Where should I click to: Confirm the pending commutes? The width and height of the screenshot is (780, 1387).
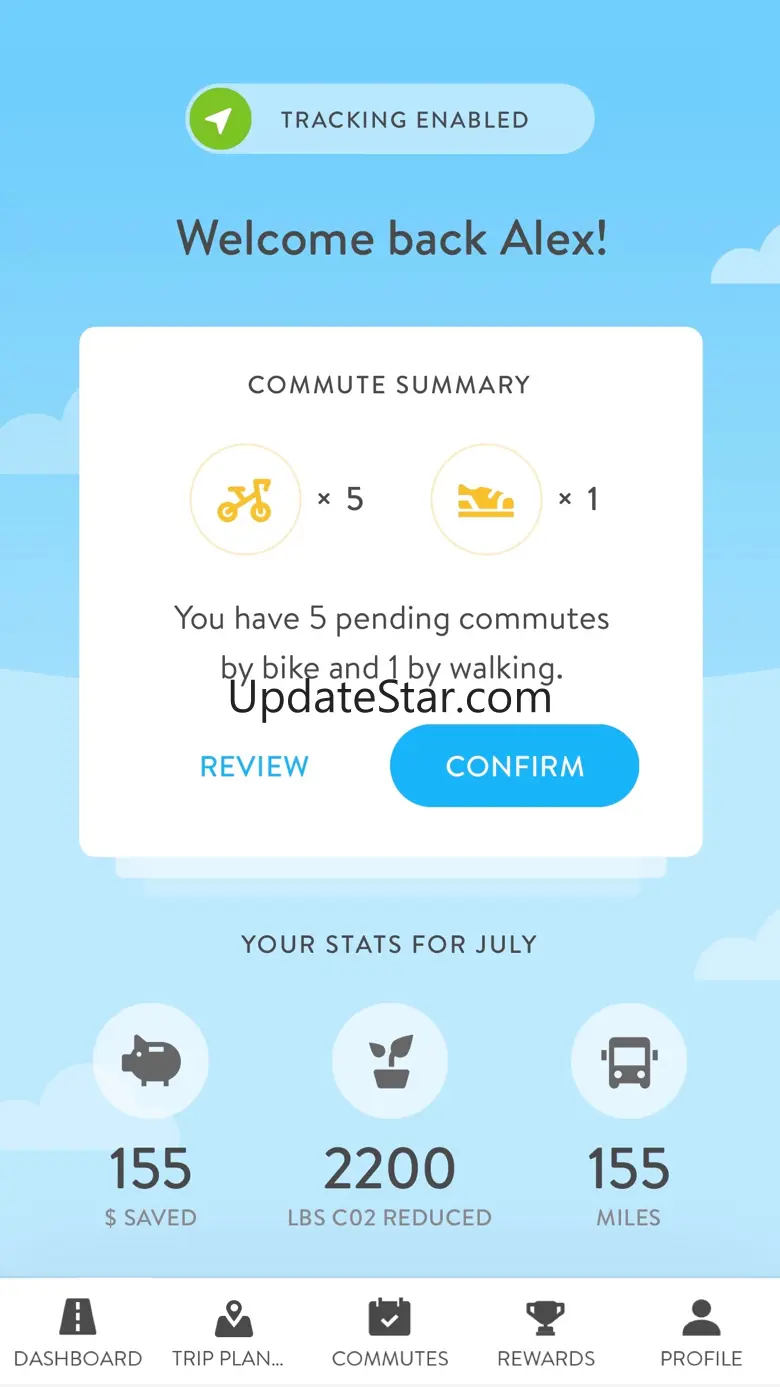click(514, 766)
